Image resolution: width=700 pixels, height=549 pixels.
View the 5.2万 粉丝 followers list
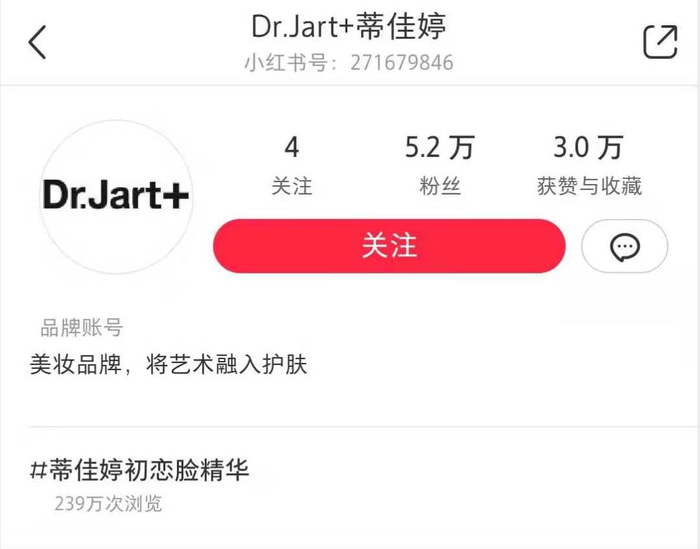(439, 165)
